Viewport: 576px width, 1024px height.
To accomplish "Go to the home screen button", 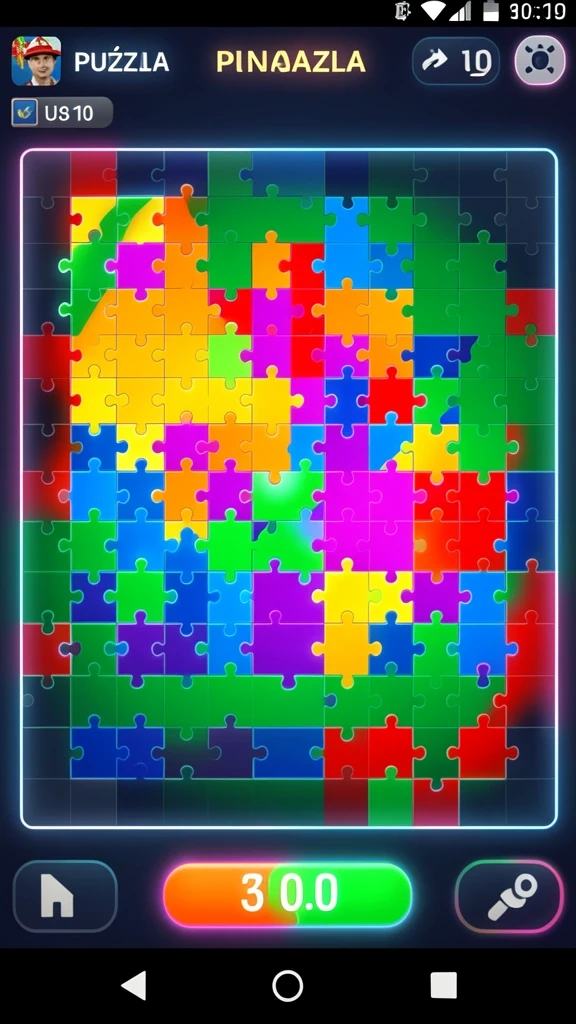I will [65, 896].
